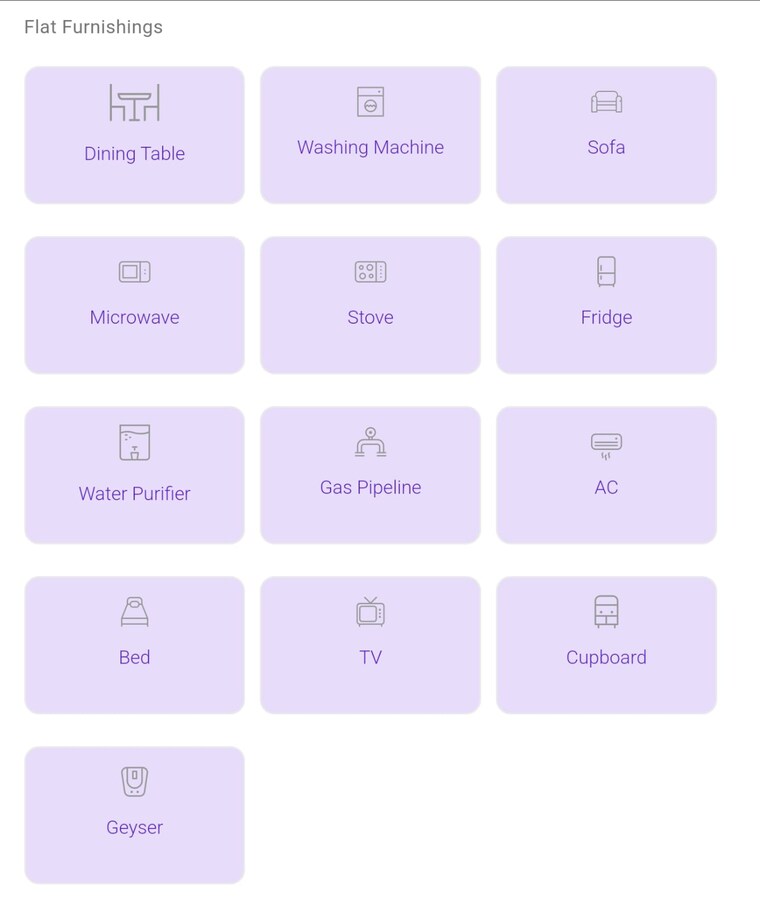The width and height of the screenshot is (760, 913).
Task: Add Fridge to flat furnishings
Action: pos(606,305)
